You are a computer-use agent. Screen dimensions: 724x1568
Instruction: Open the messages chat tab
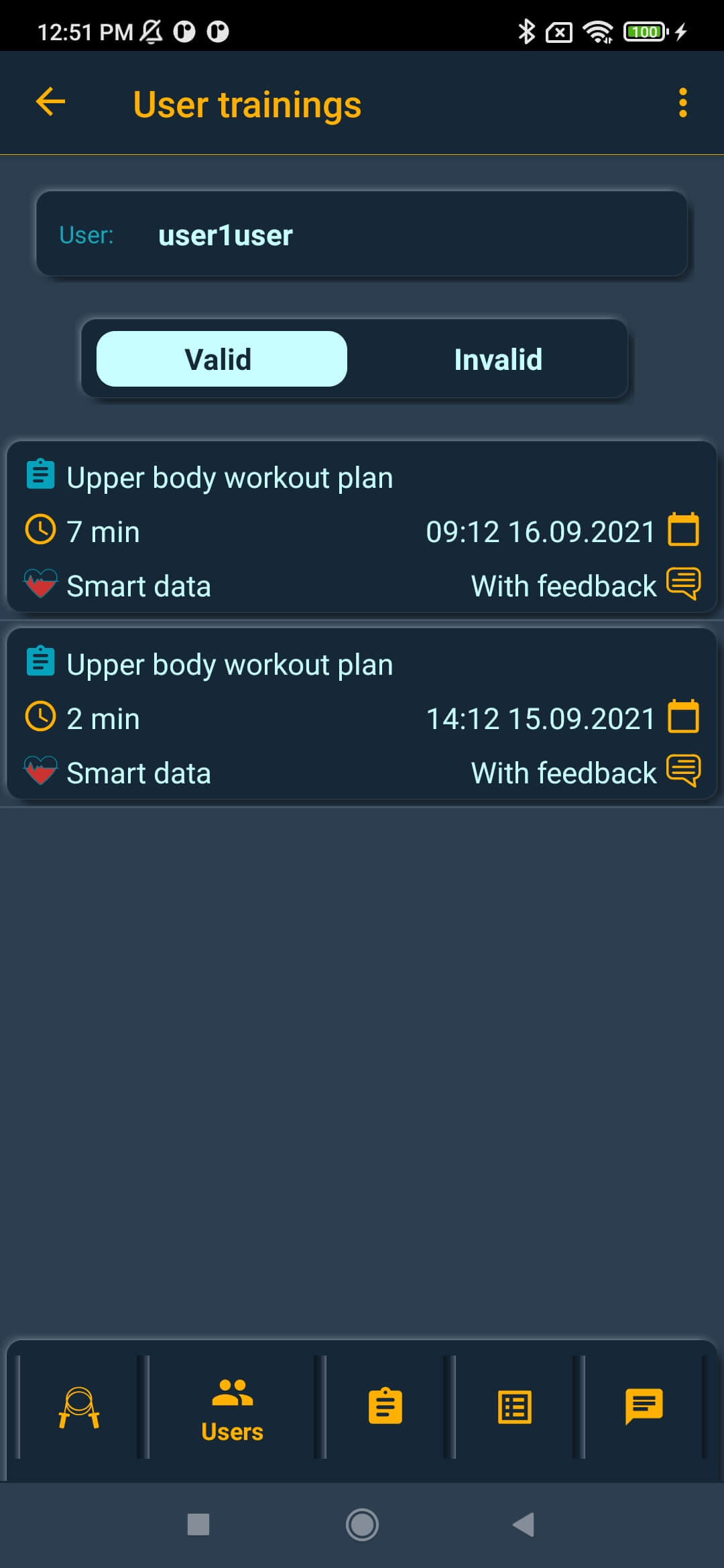[644, 1407]
